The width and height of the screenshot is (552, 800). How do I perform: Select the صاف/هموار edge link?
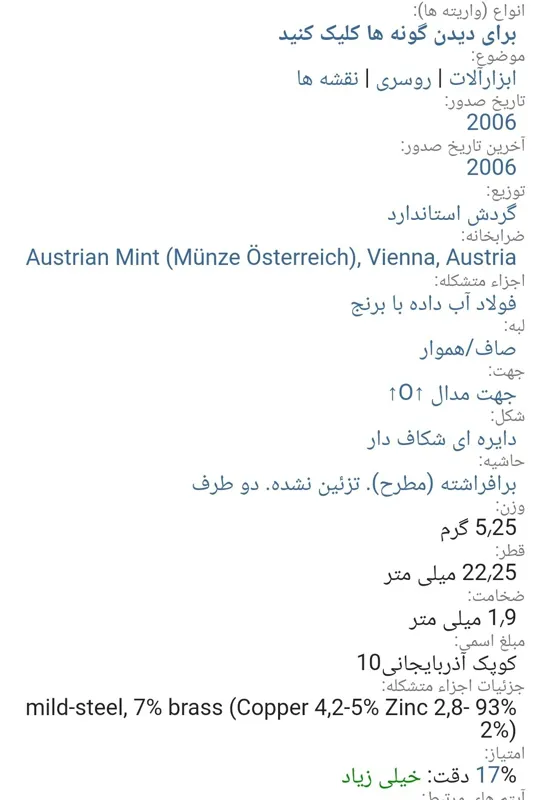(468, 349)
